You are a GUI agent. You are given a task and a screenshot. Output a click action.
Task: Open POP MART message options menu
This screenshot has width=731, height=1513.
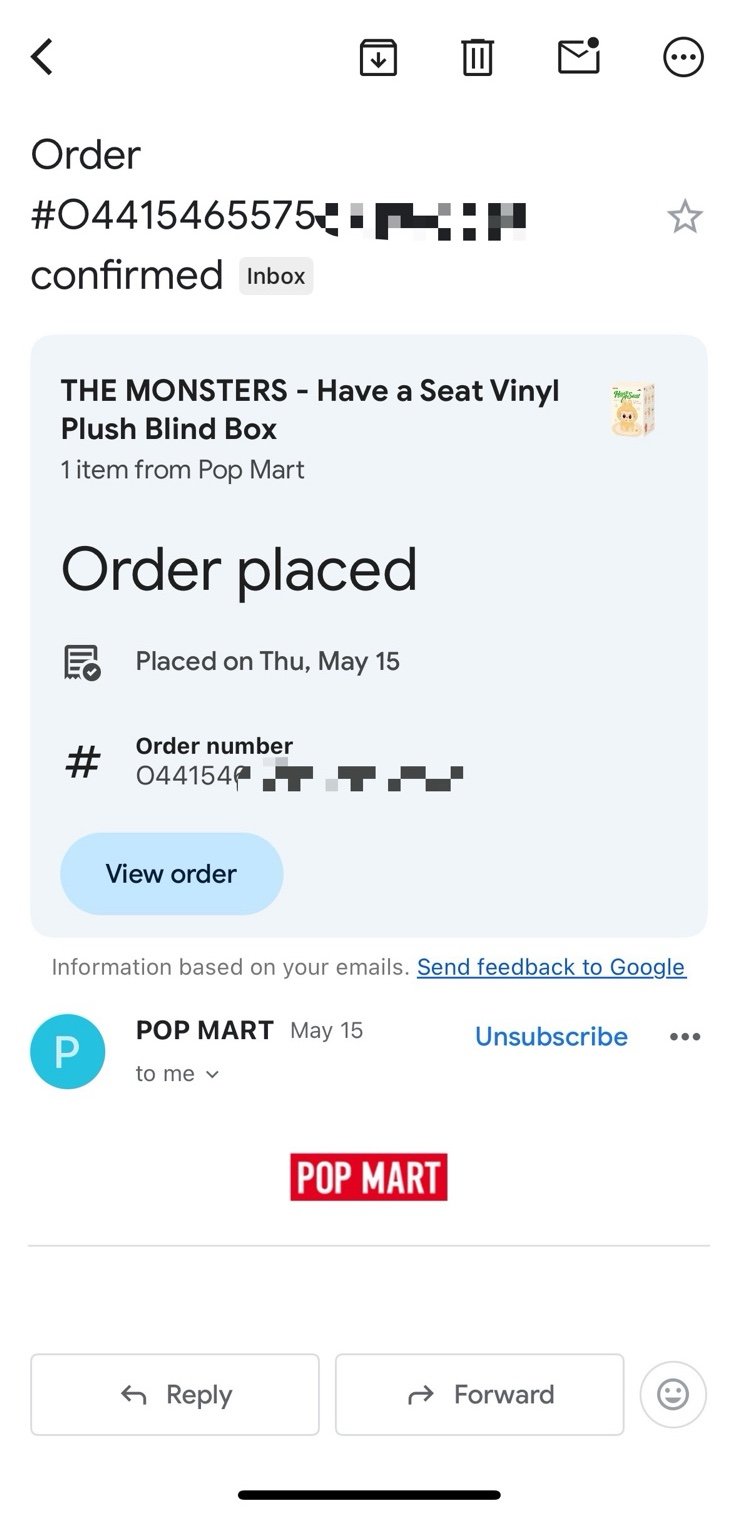coord(685,1037)
